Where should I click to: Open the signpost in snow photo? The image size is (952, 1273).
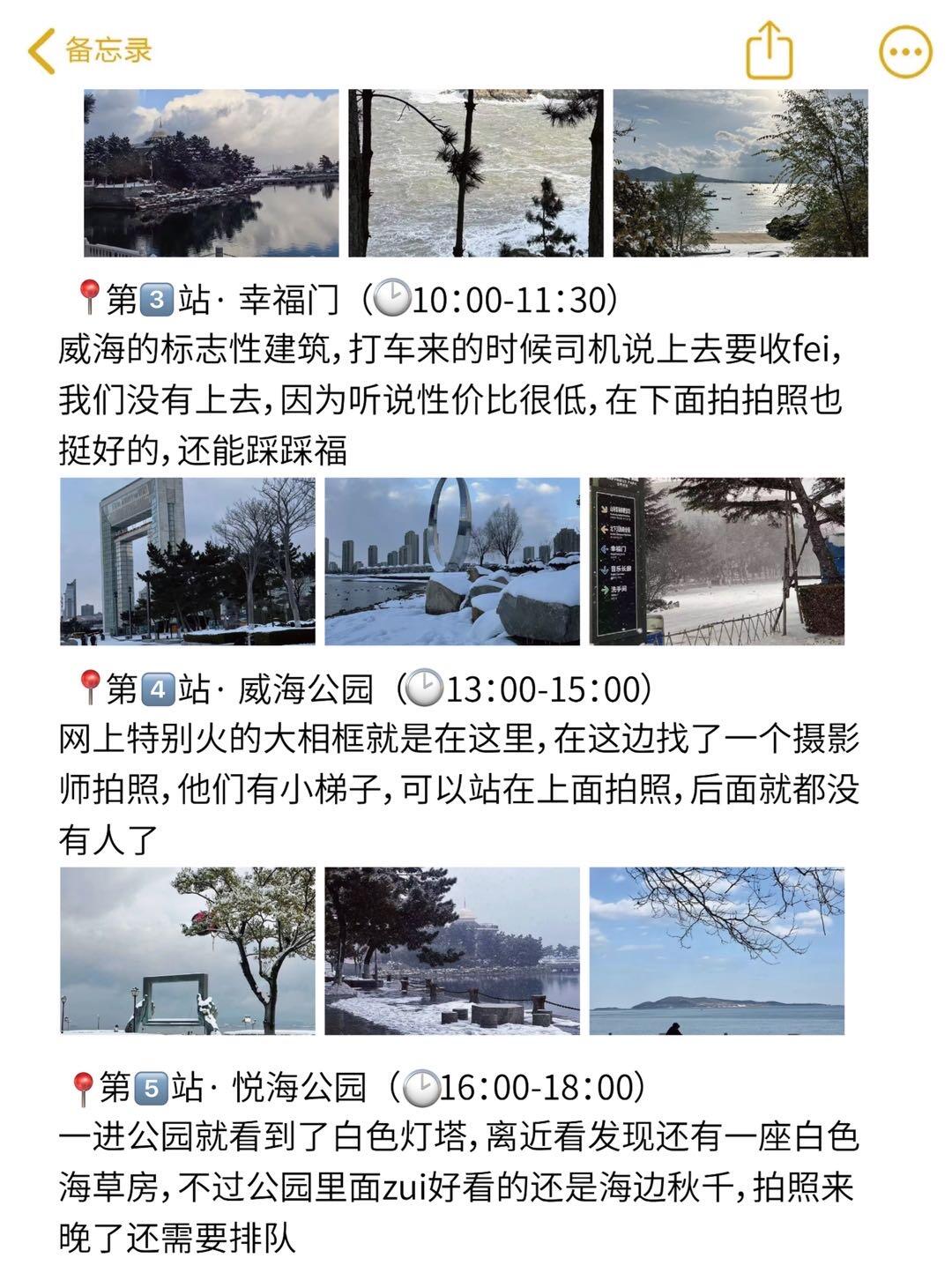coord(717,561)
